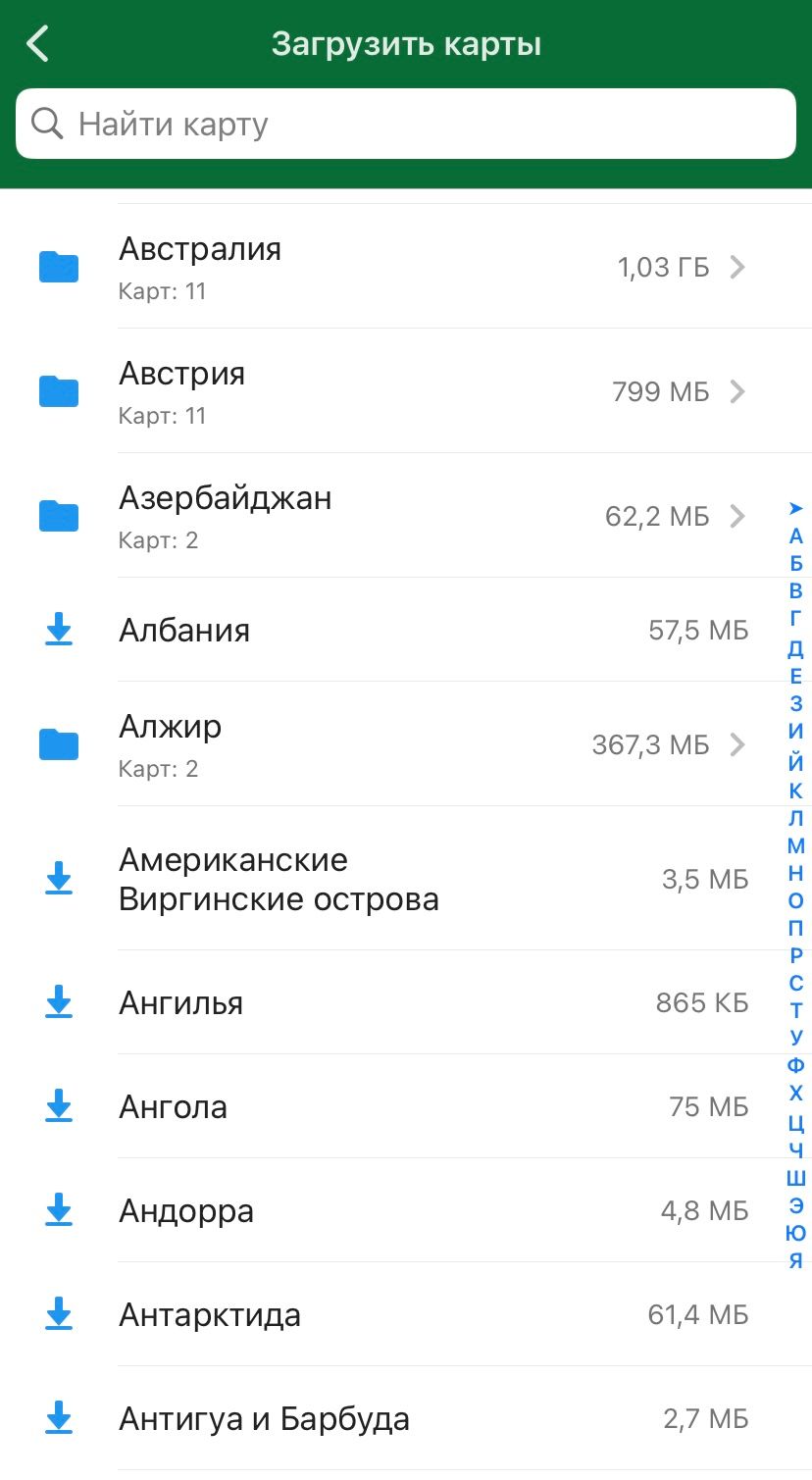This screenshot has width=812, height=1480.
Task: Download the Антигуа и Барбуда map
Action: tap(58, 1418)
